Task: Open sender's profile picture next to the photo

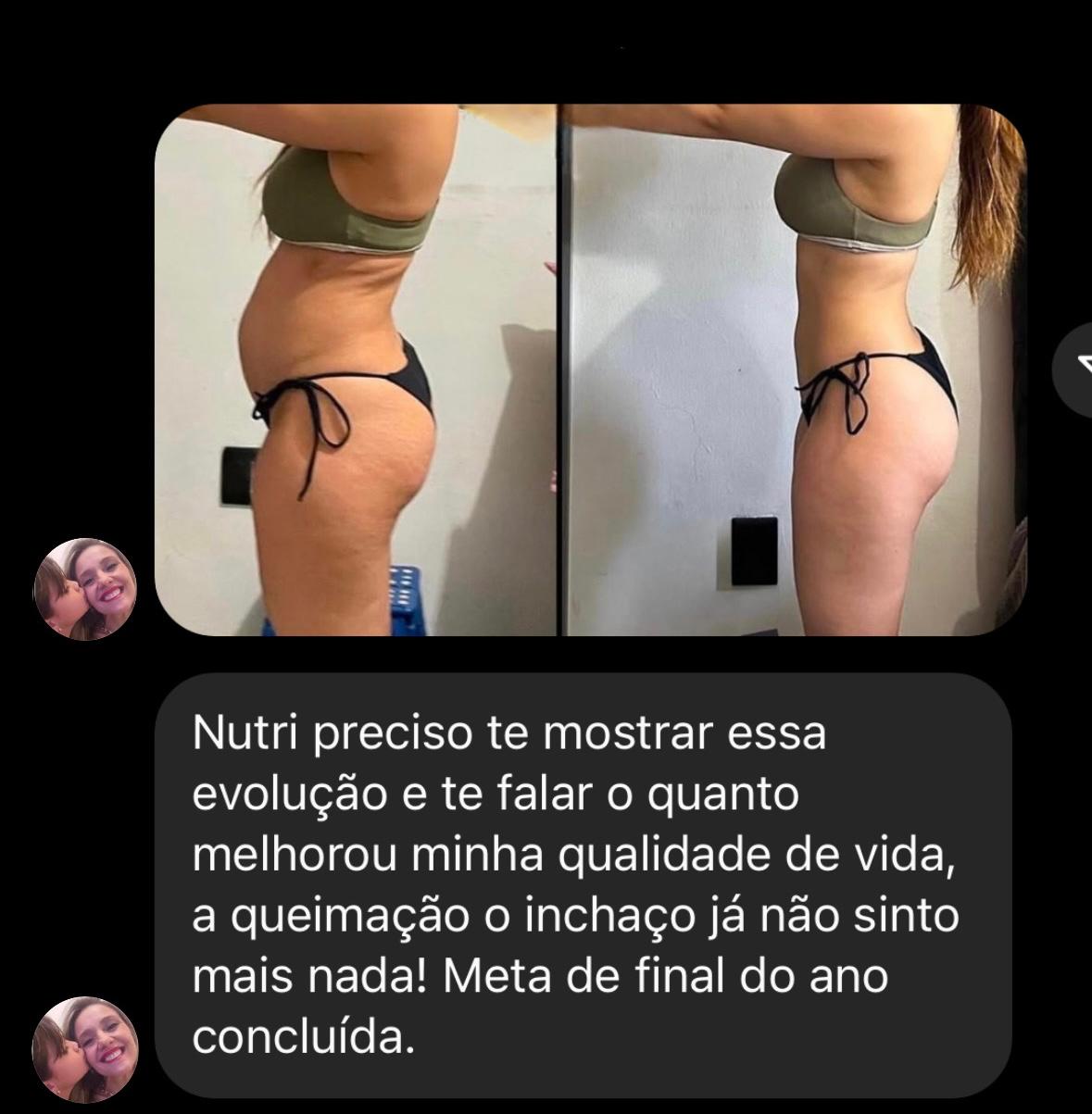Action: (x=85, y=589)
